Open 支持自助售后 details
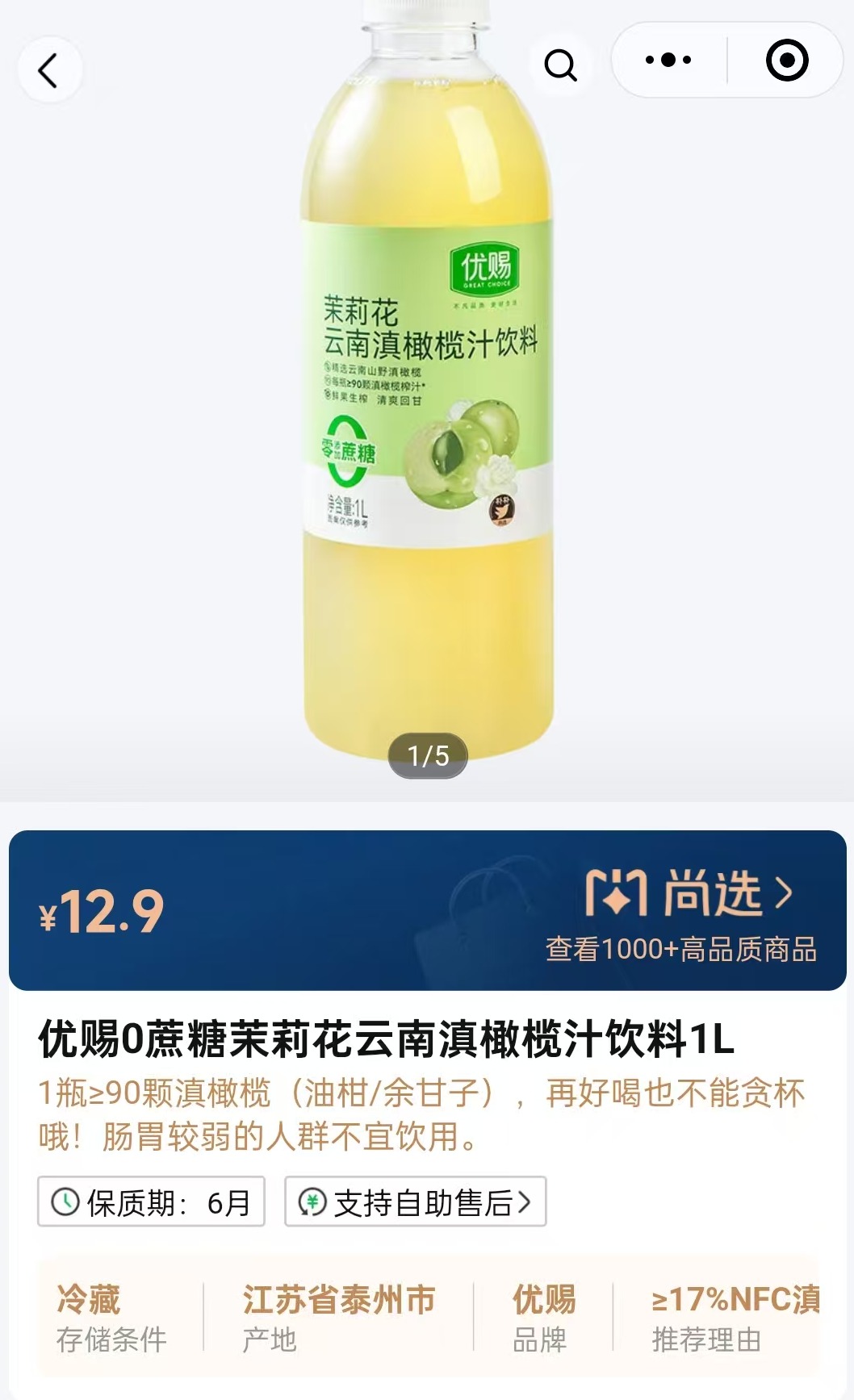The width and height of the screenshot is (854, 1400). (415, 1202)
